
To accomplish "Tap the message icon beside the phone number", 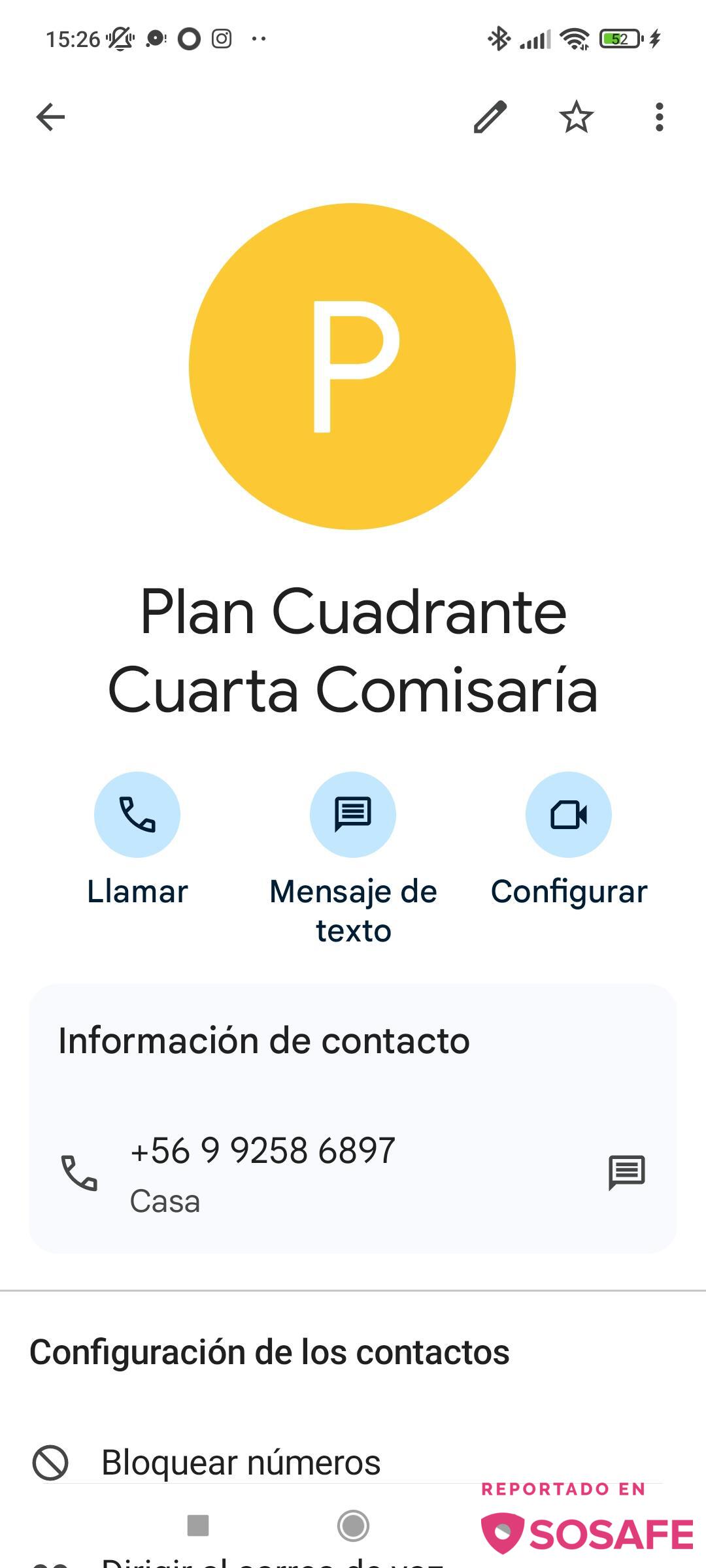I will pos(627,1172).
